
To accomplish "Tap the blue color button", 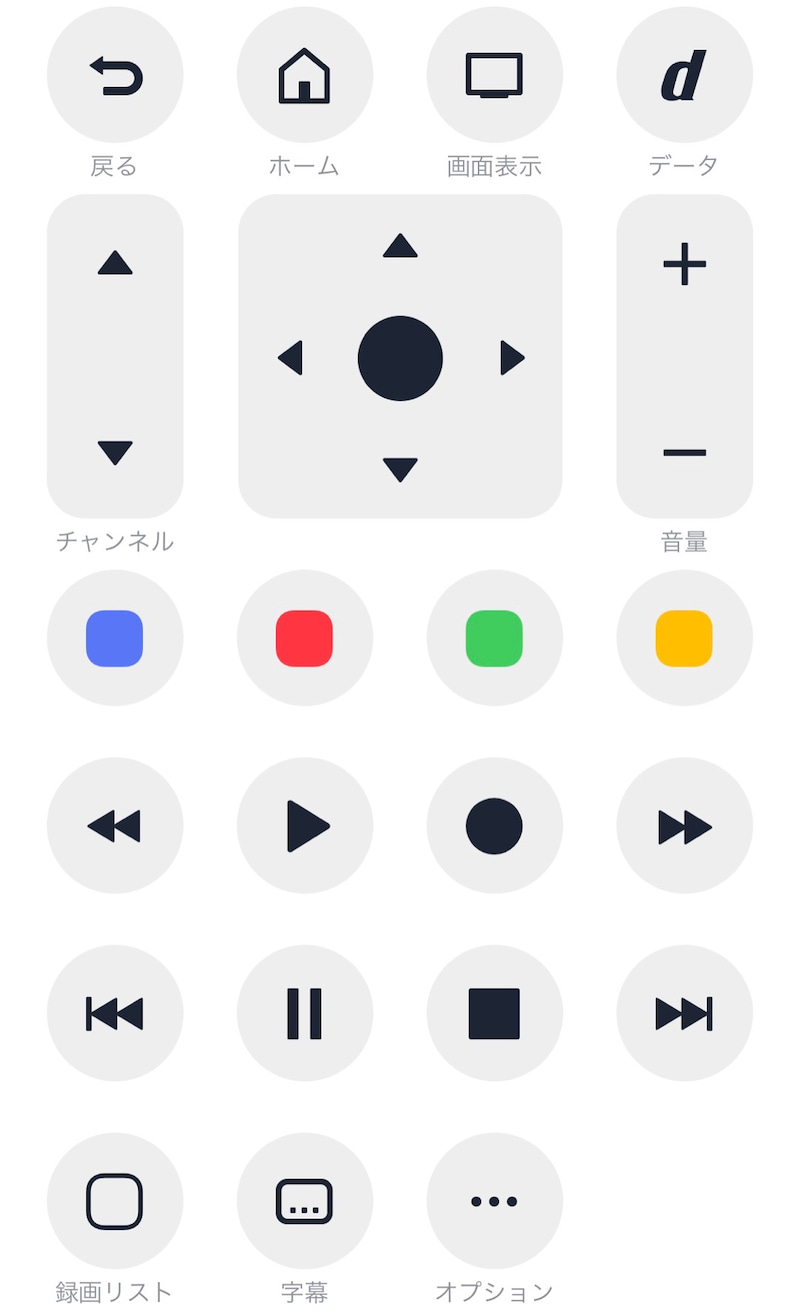I will tap(115, 638).
